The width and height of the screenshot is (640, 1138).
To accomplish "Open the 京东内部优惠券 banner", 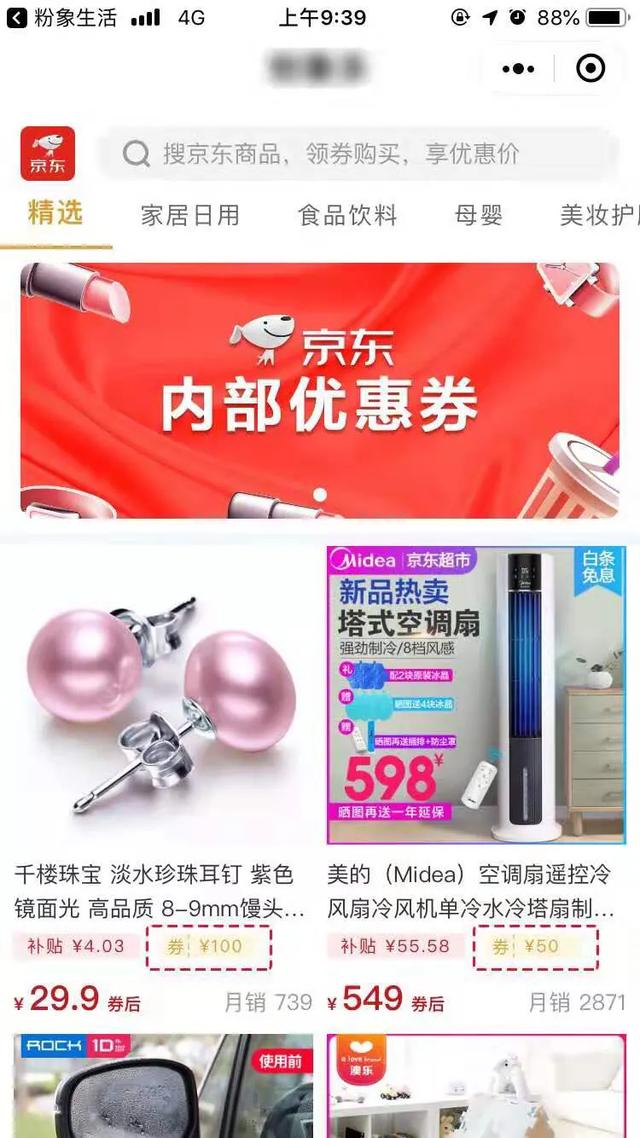I will click(x=320, y=390).
